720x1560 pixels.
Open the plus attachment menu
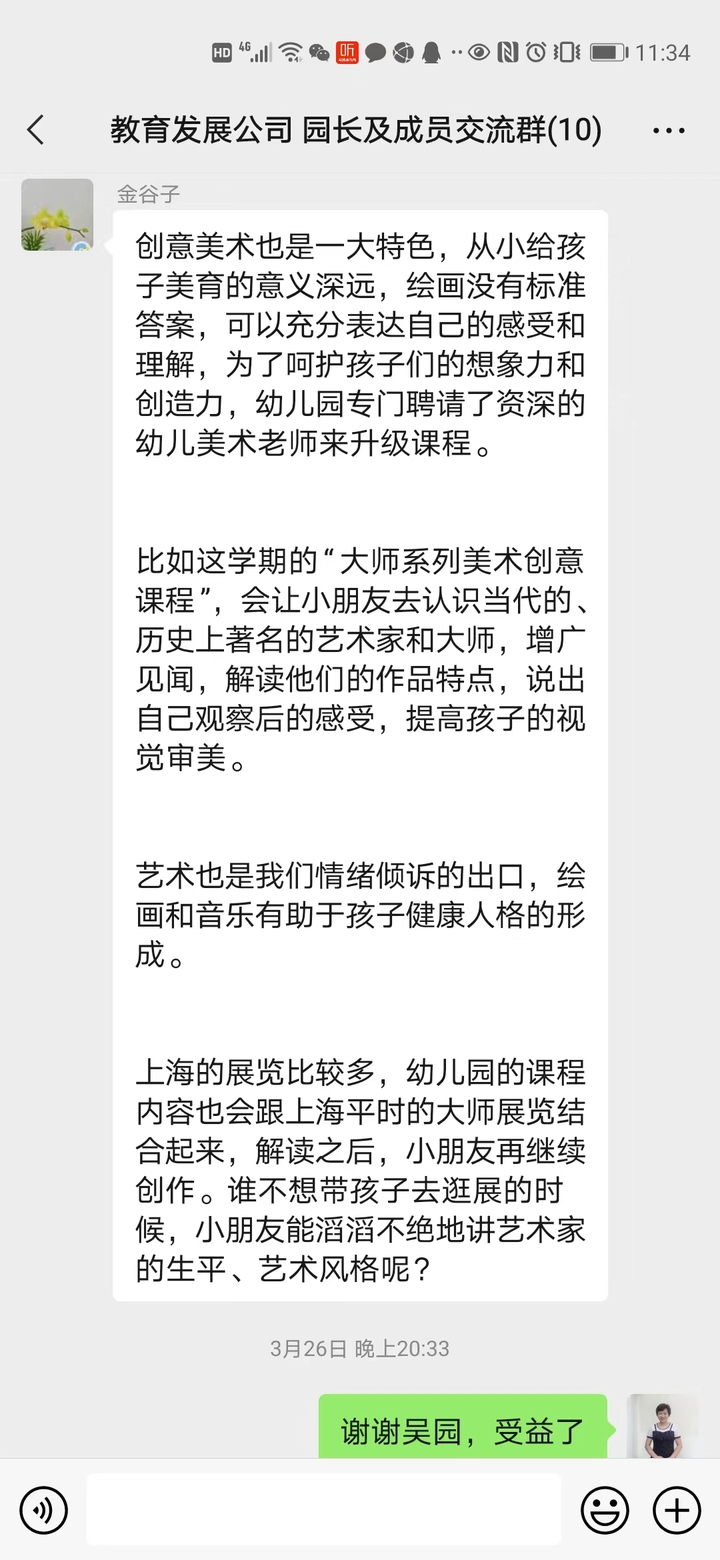[x=677, y=1510]
